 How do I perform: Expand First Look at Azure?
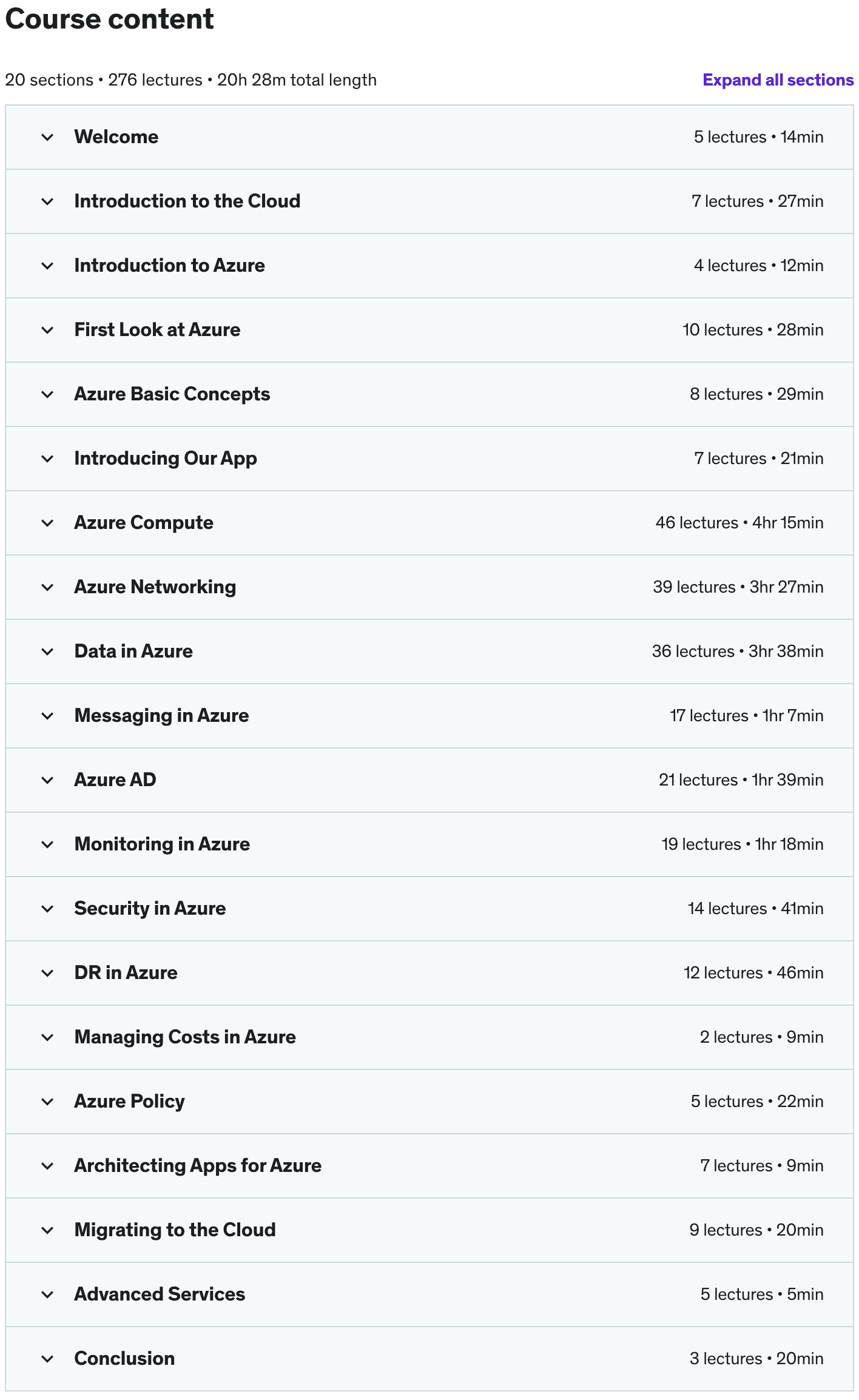click(x=157, y=330)
